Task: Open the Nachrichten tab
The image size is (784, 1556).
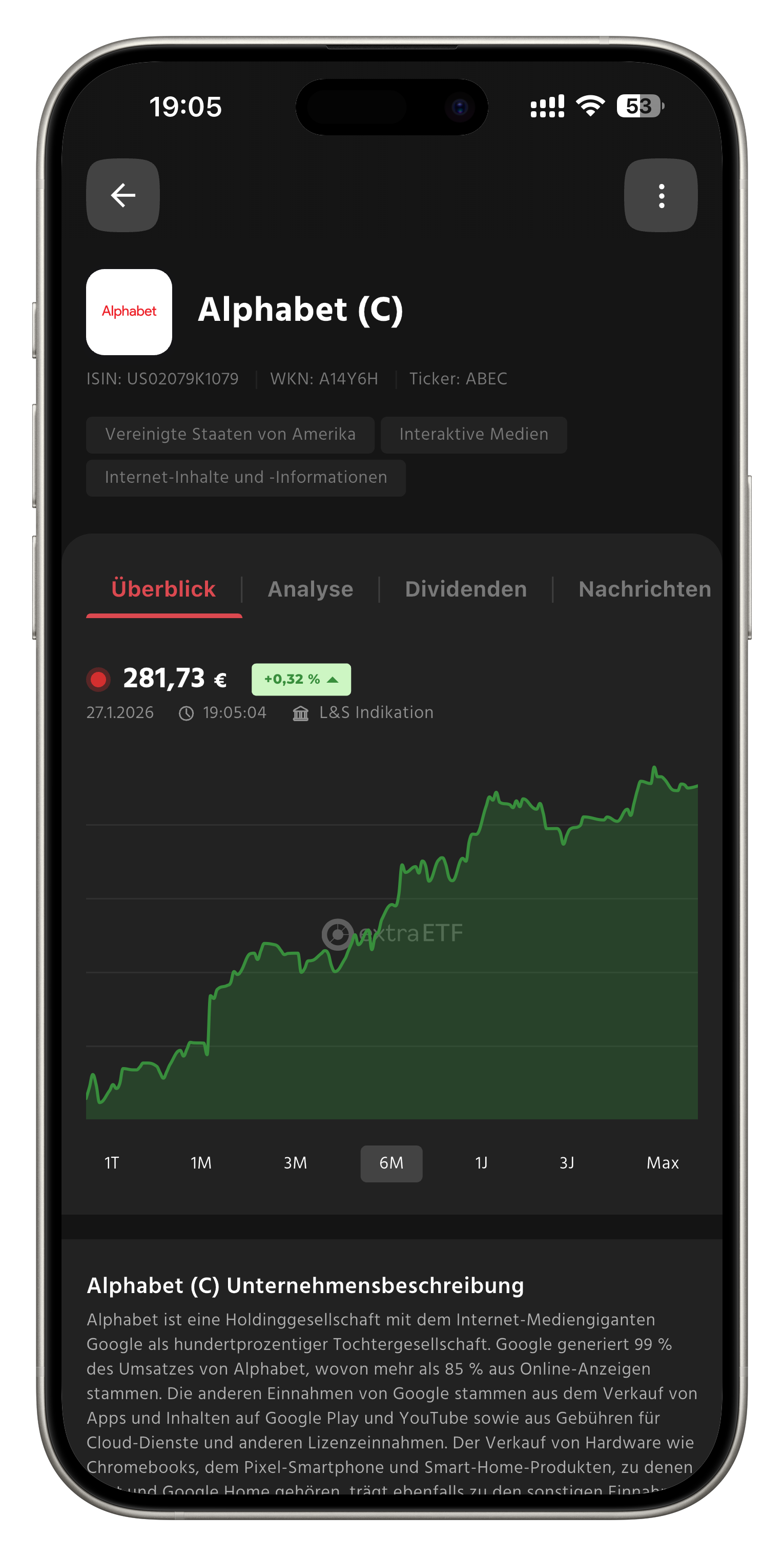Action: tap(644, 589)
